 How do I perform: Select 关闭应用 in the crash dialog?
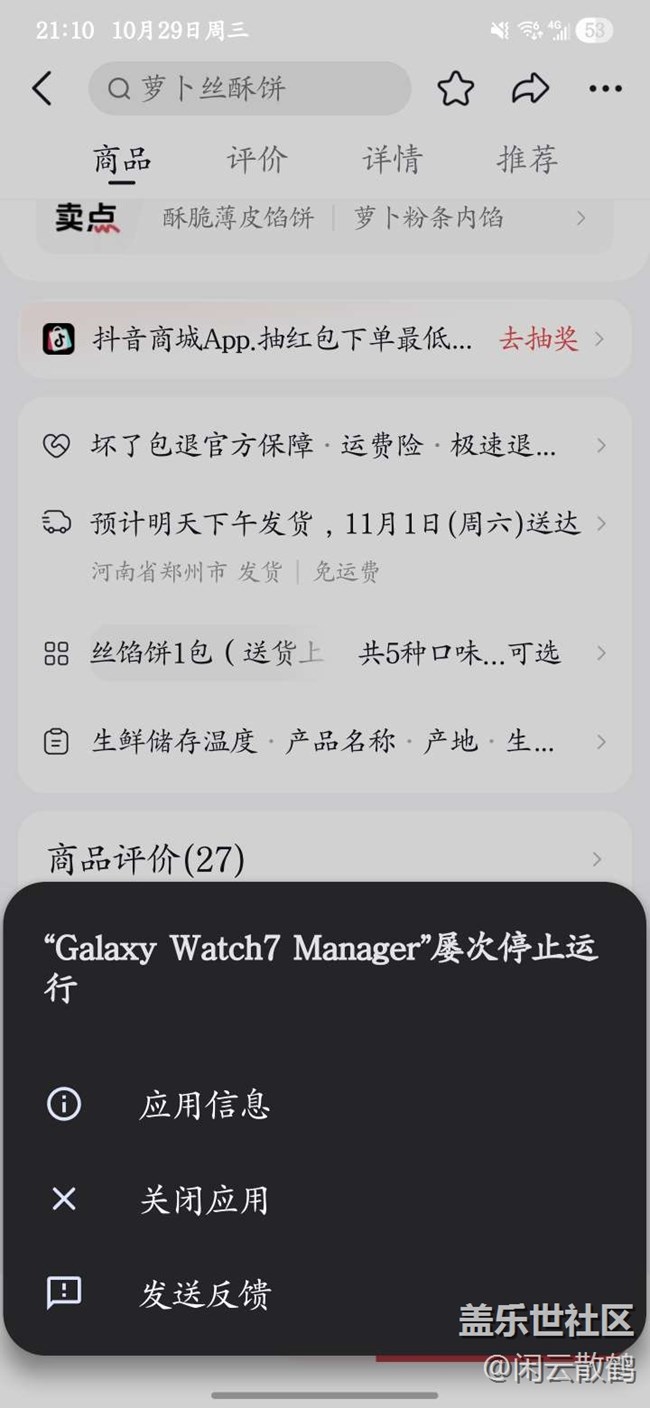coord(324,1199)
